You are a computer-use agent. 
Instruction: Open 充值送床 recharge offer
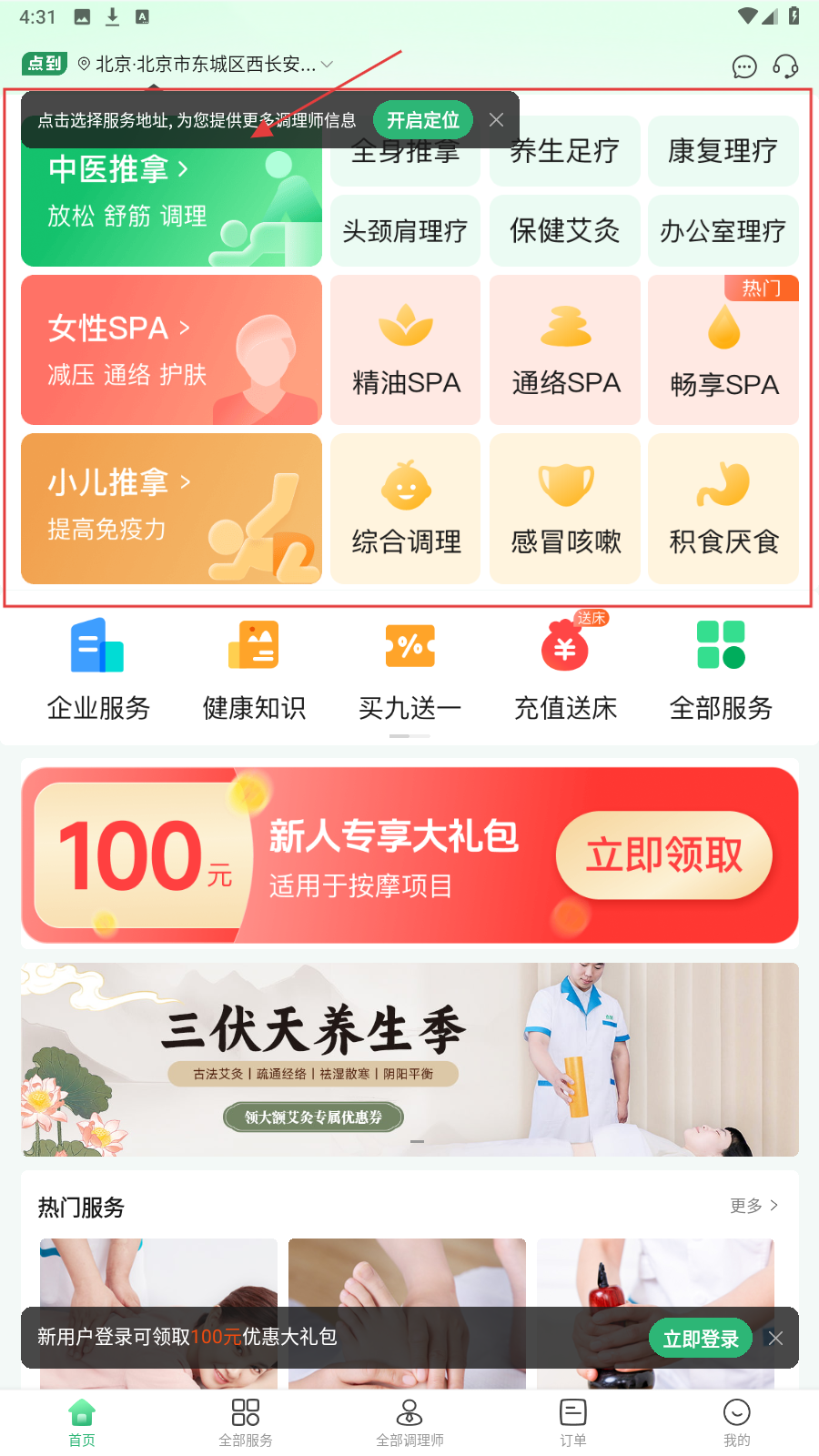[x=565, y=670]
